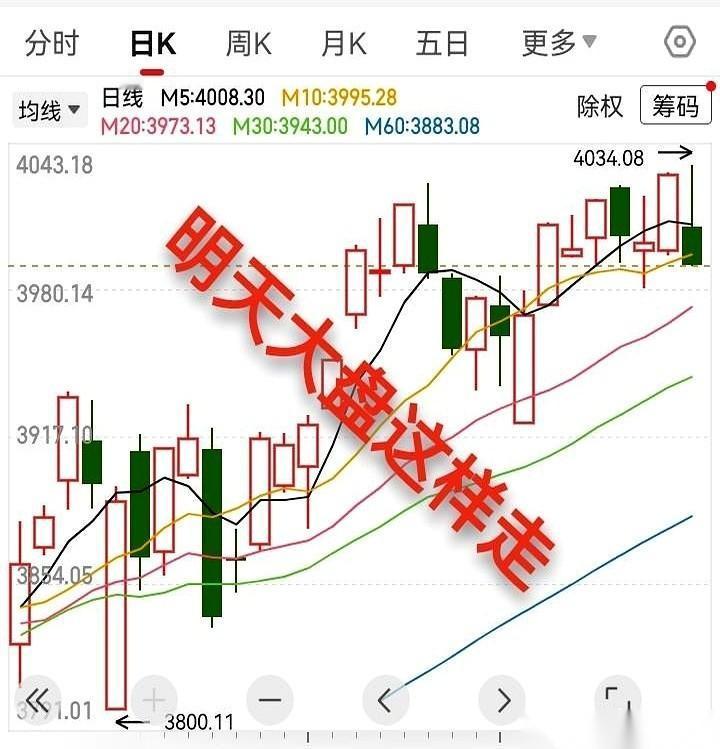Select the 4034.08 price marker
This screenshot has width=720, height=749.
610,155
